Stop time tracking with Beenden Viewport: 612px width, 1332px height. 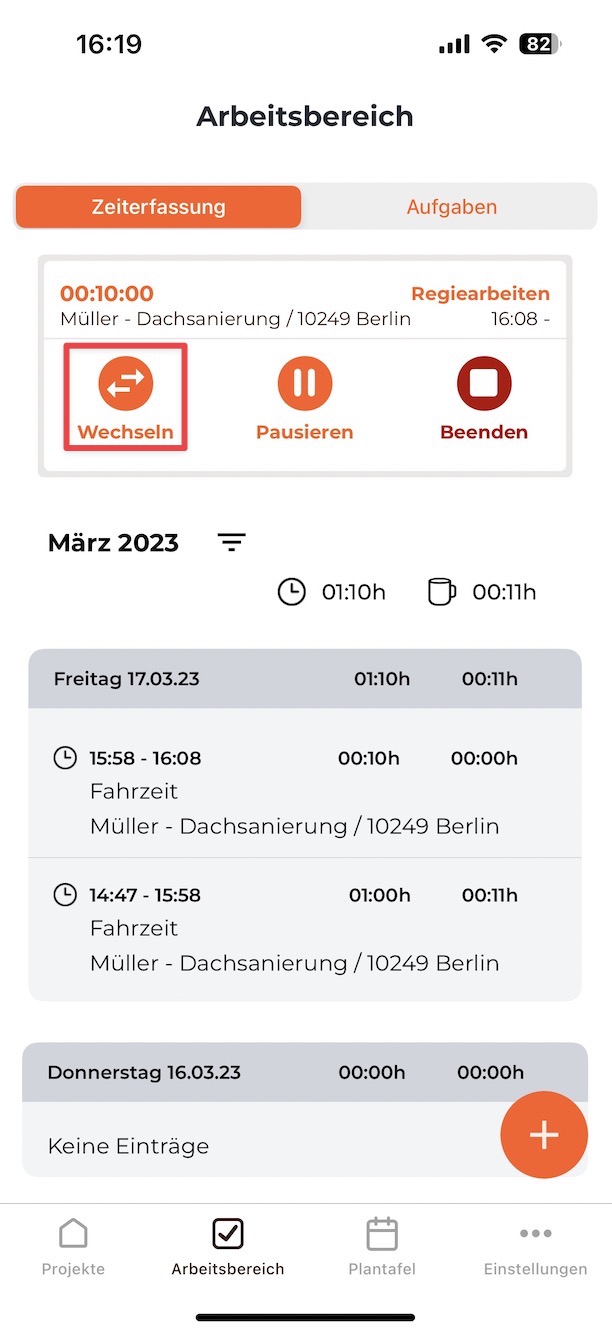tap(484, 398)
